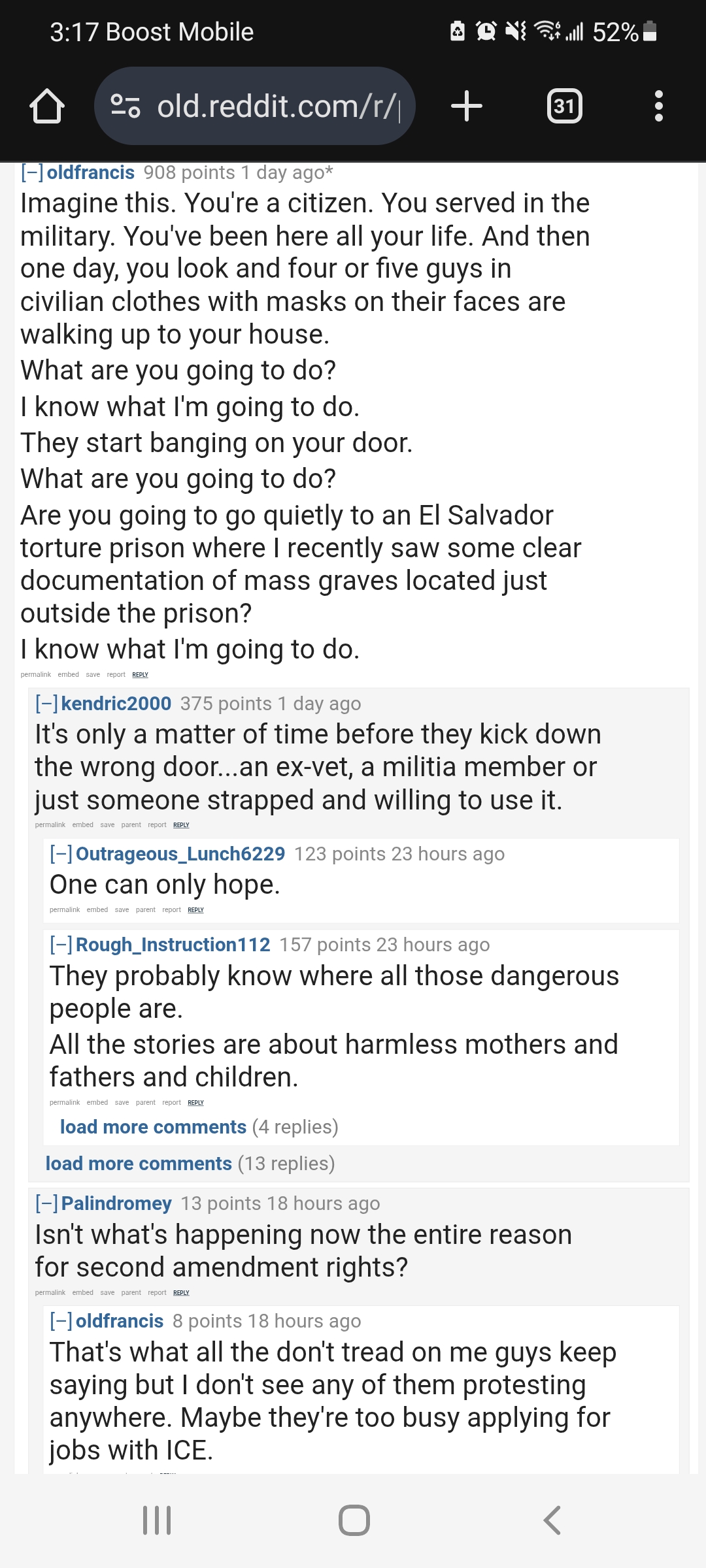
Task: Collapse kendric2000's comment thread
Action: (46, 704)
